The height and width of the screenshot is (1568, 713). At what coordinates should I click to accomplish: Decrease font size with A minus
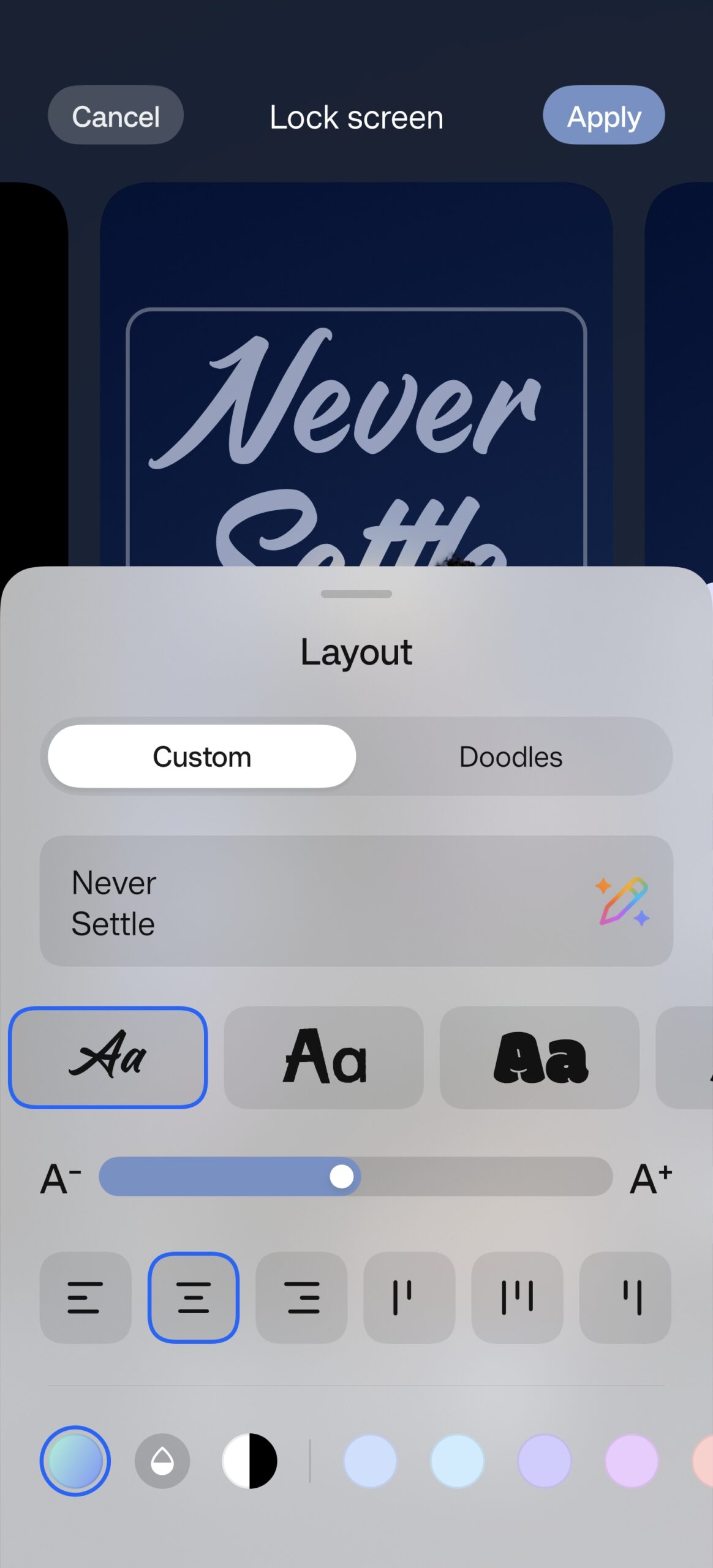point(60,1178)
